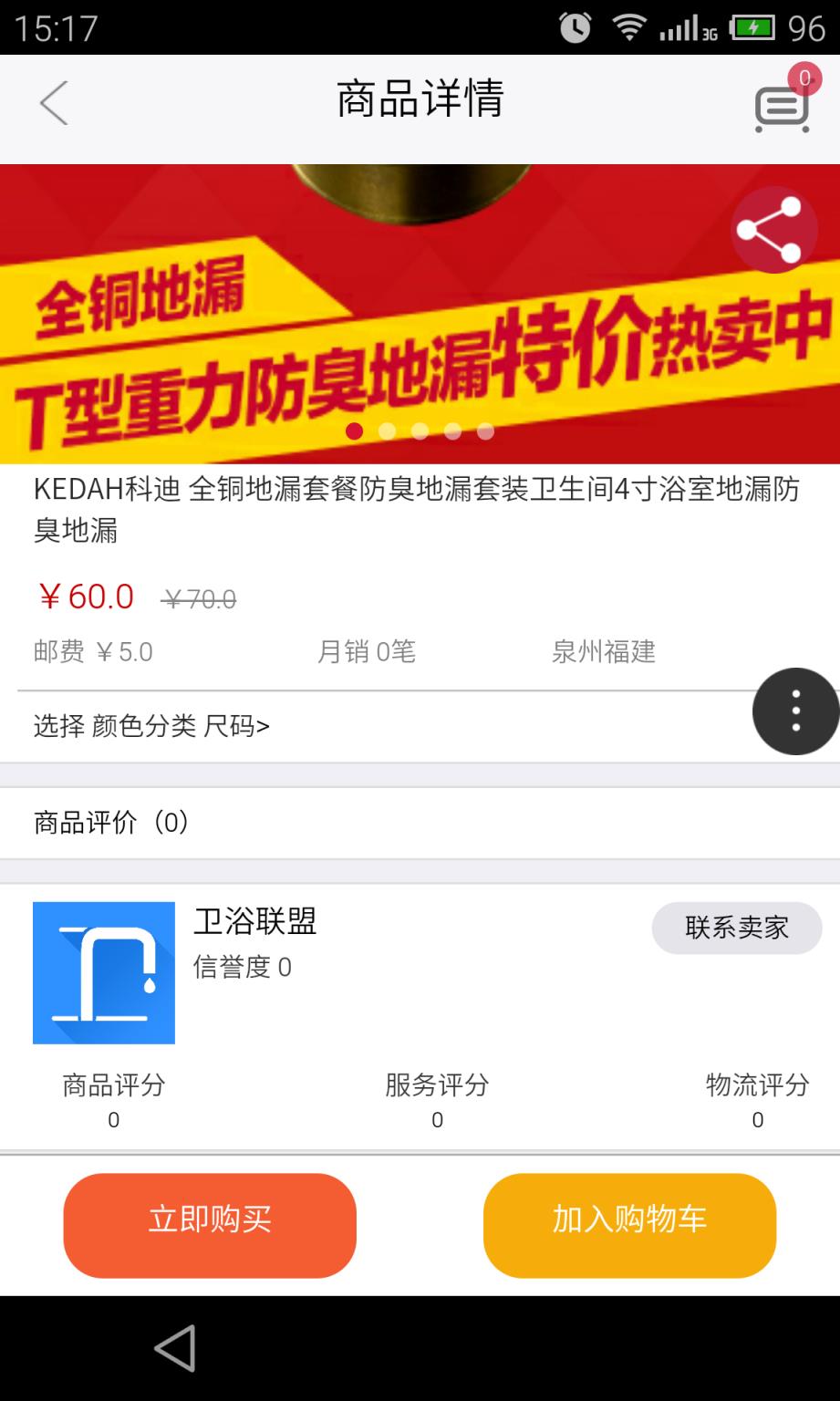Tap 立即购买 to buy now
The height and width of the screenshot is (1401, 840).
(x=209, y=1224)
